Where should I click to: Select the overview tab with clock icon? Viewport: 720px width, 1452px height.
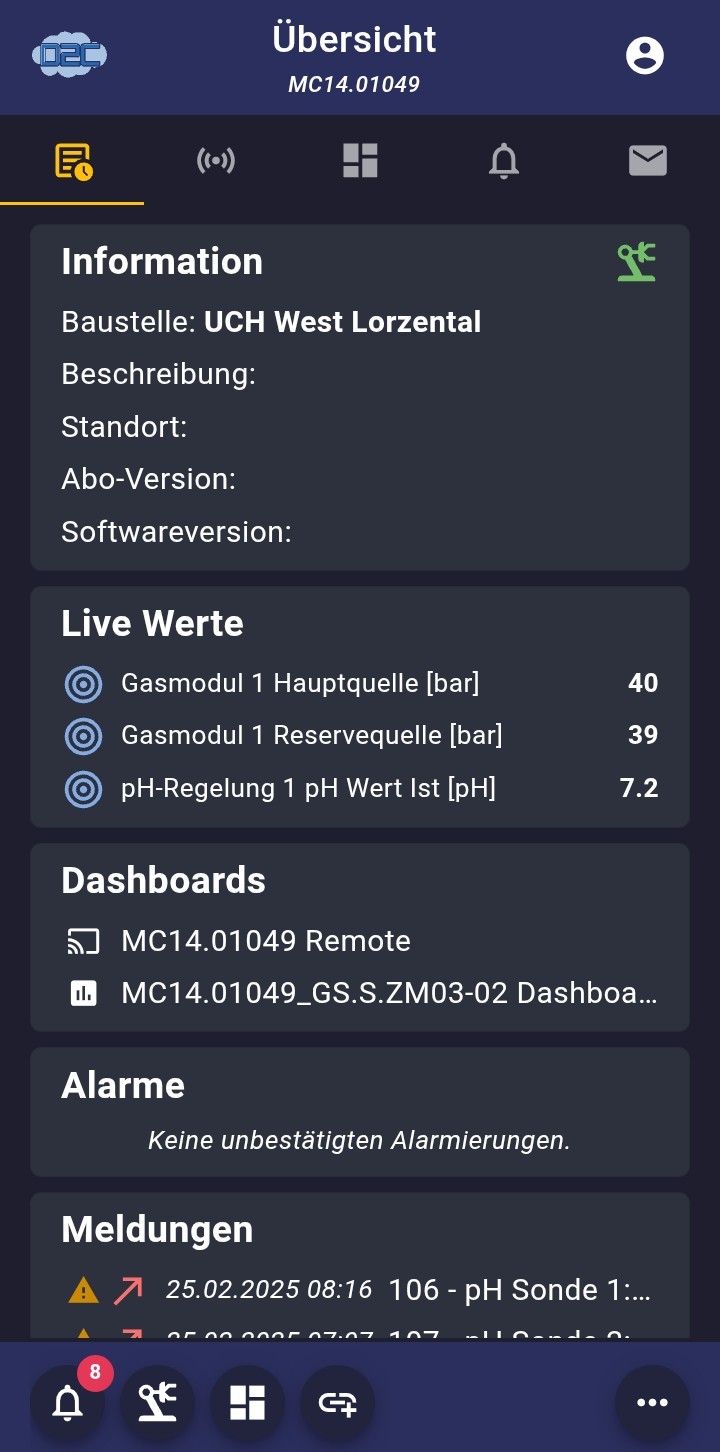pyautogui.click(x=73, y=161)
